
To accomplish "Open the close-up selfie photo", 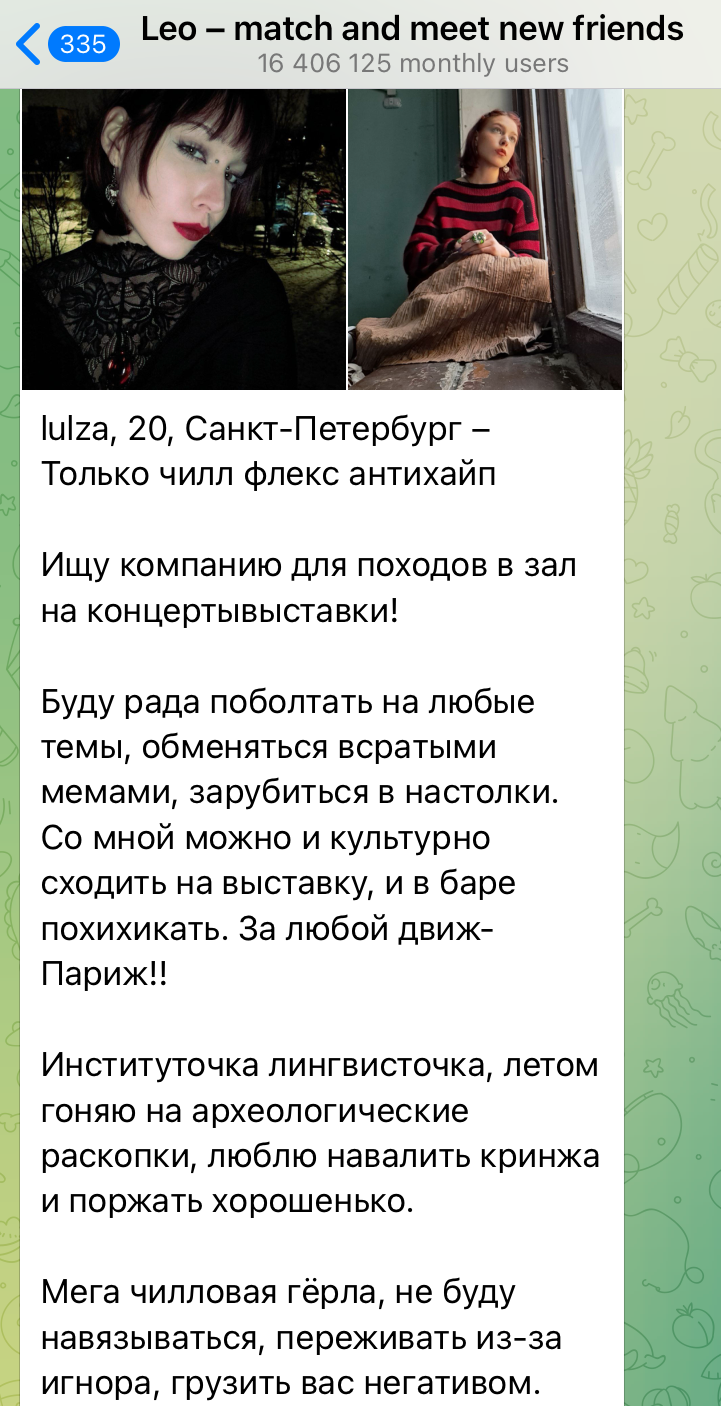I will coord(184,239).
